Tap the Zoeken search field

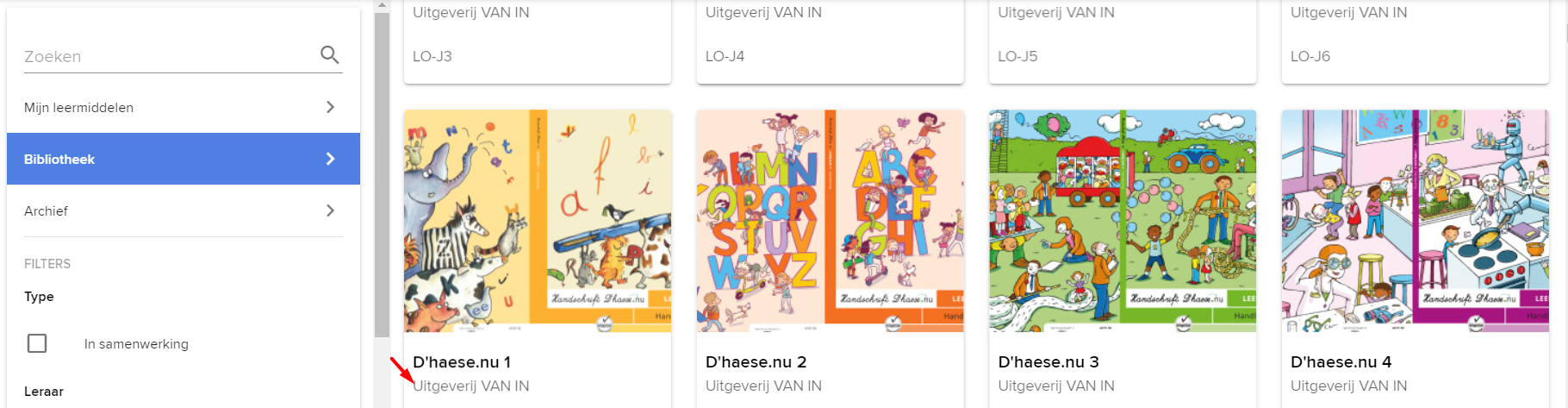point(168,57)
